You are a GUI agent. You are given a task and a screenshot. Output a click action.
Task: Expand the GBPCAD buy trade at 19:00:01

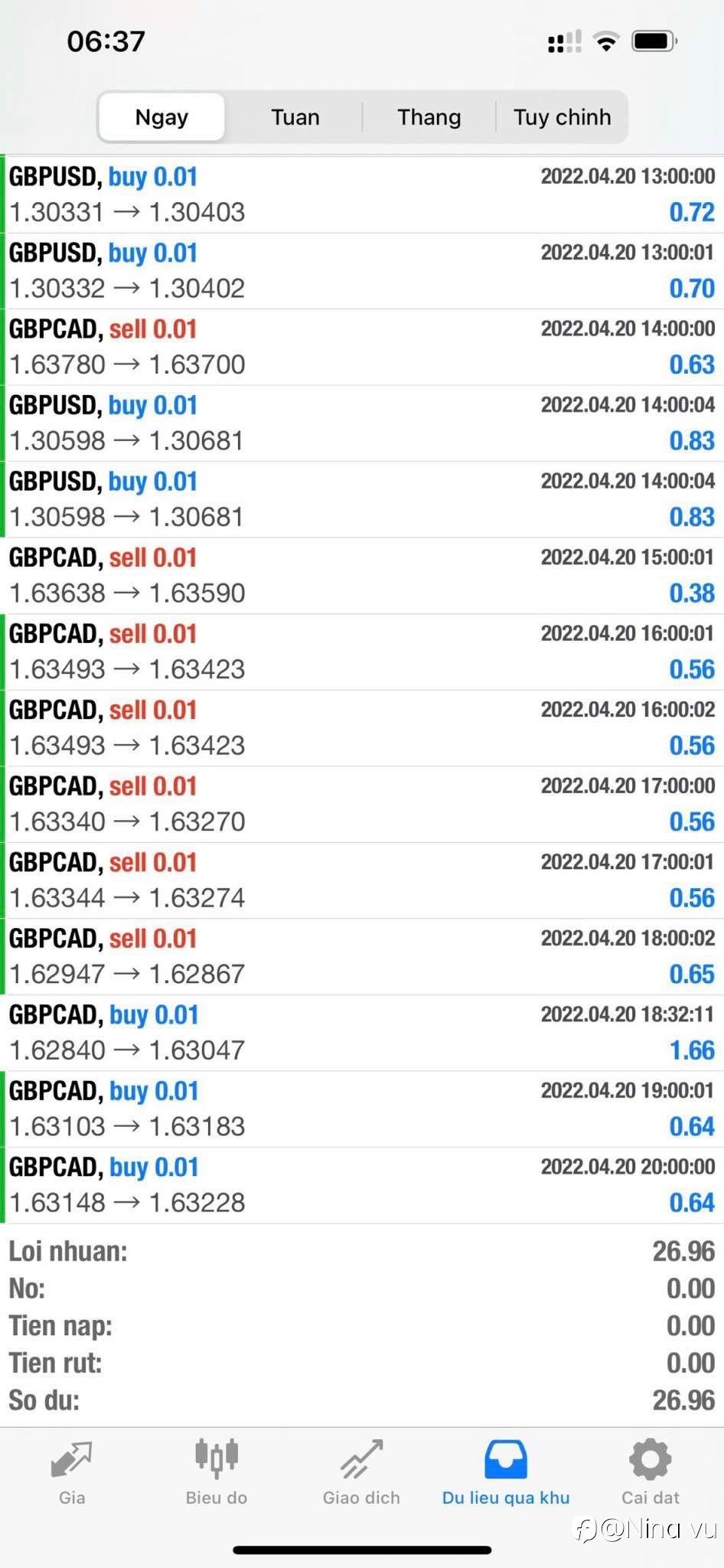point(362,1109)
